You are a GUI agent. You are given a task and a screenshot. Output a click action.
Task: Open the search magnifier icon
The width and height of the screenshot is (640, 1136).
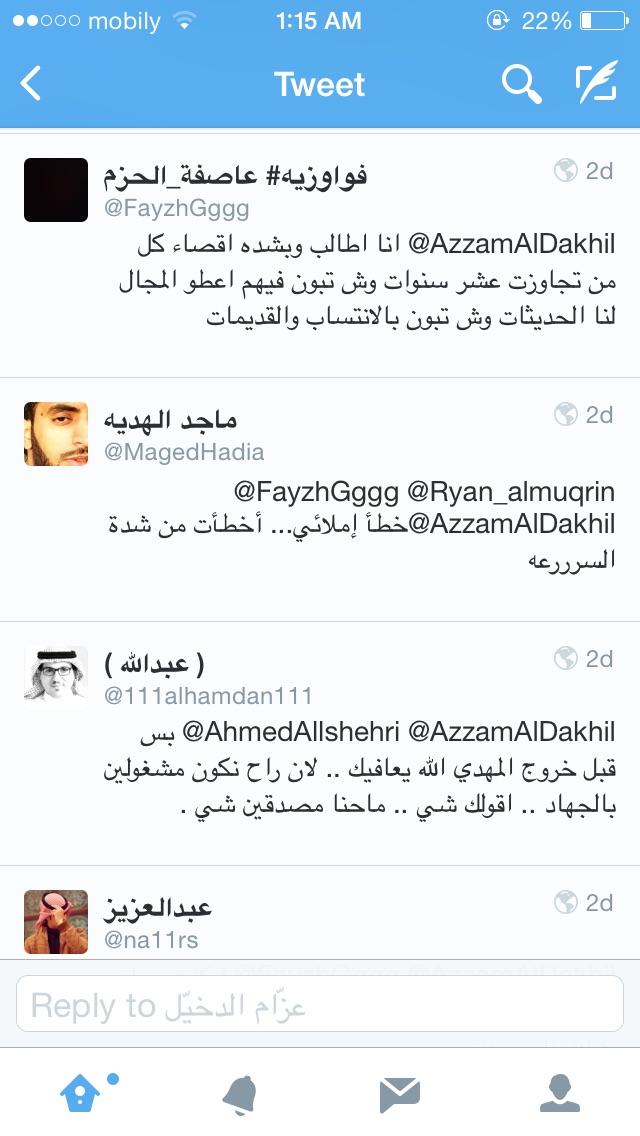(x=521, y=83)
